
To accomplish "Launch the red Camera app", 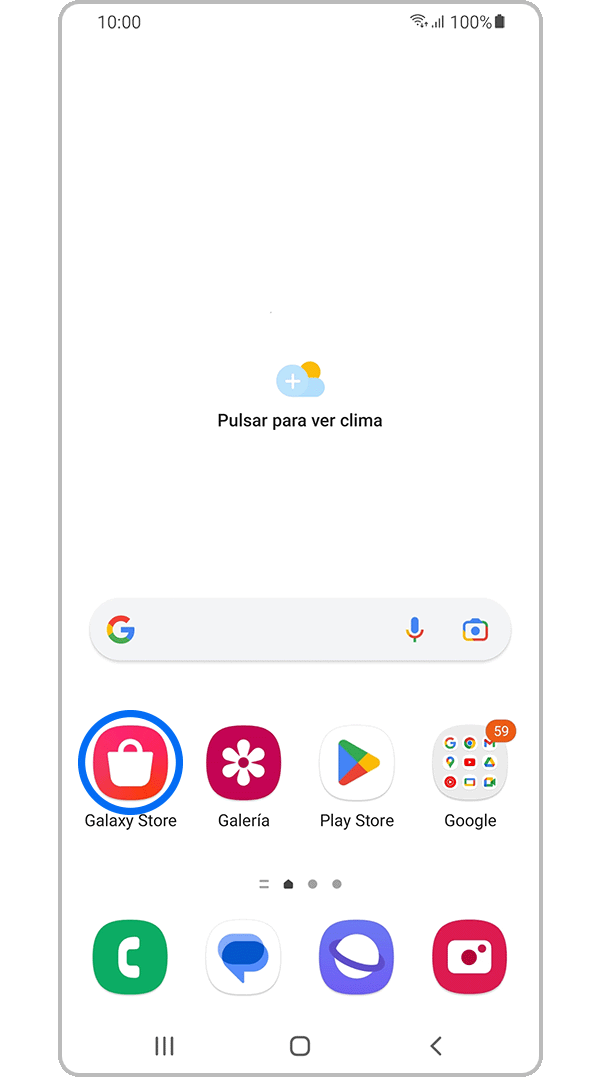I will tap(470, 957).
